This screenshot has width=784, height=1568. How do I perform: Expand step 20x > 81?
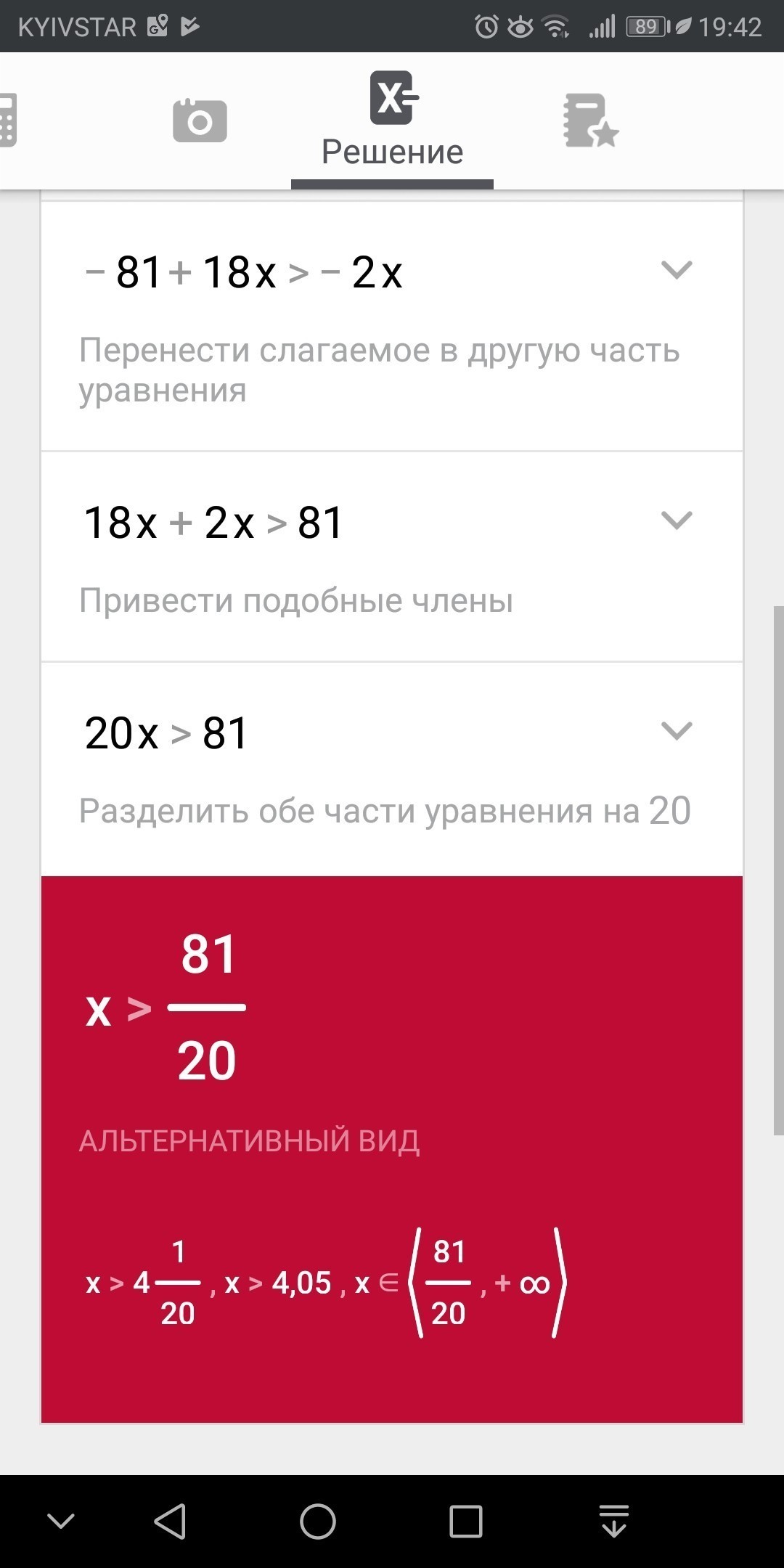pos(677,730)
